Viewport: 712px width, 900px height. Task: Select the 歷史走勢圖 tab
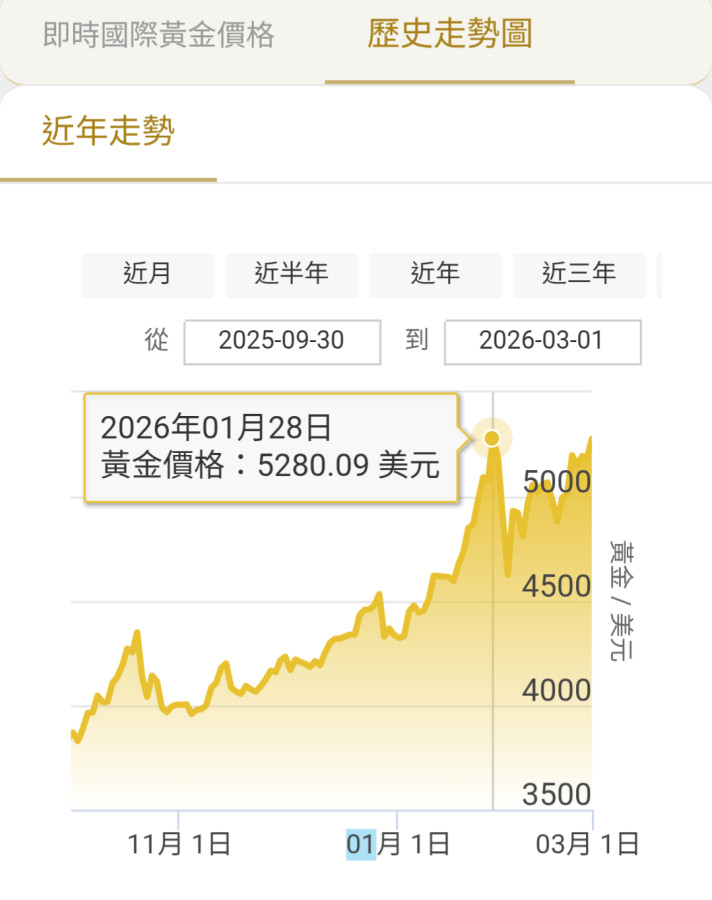449,34
